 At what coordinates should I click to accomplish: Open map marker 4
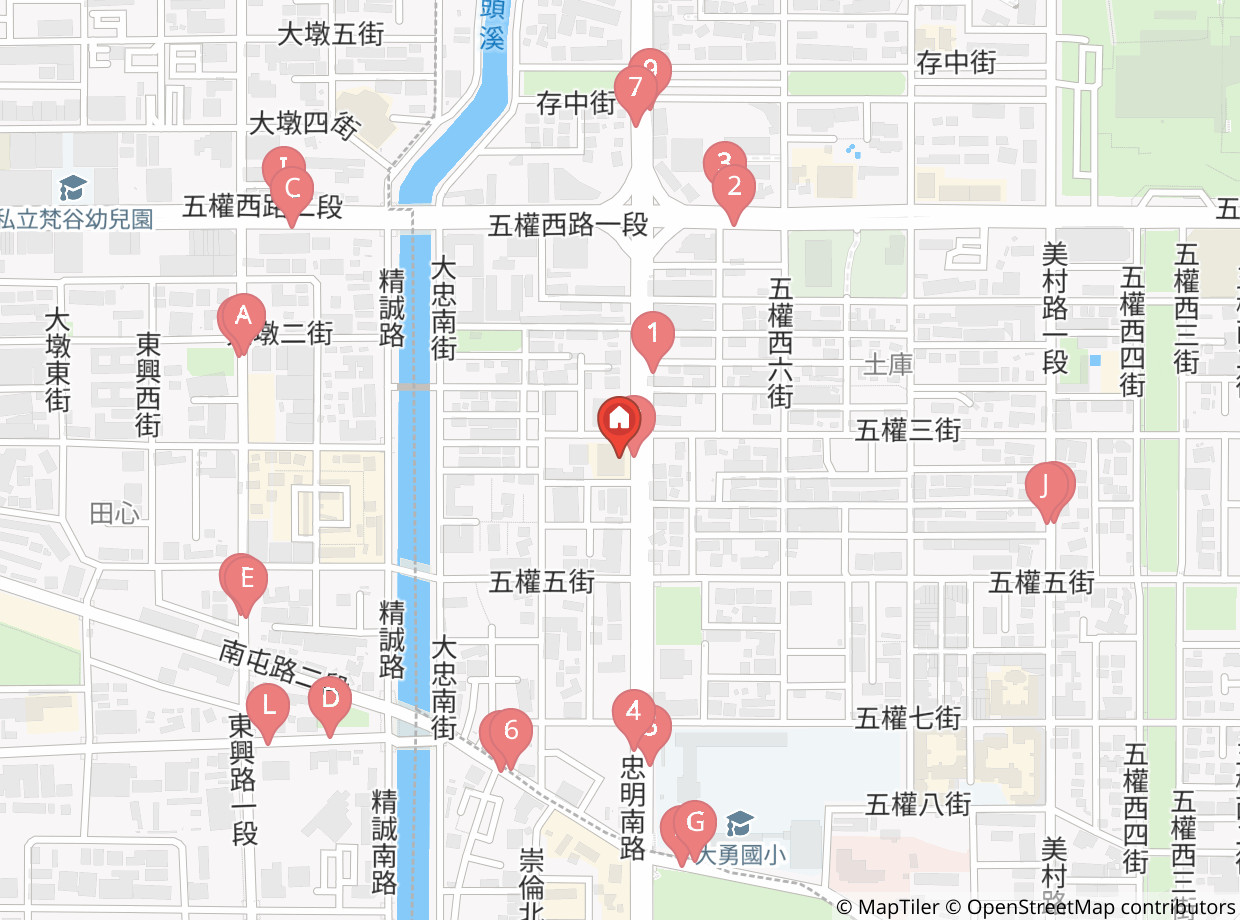633,711
